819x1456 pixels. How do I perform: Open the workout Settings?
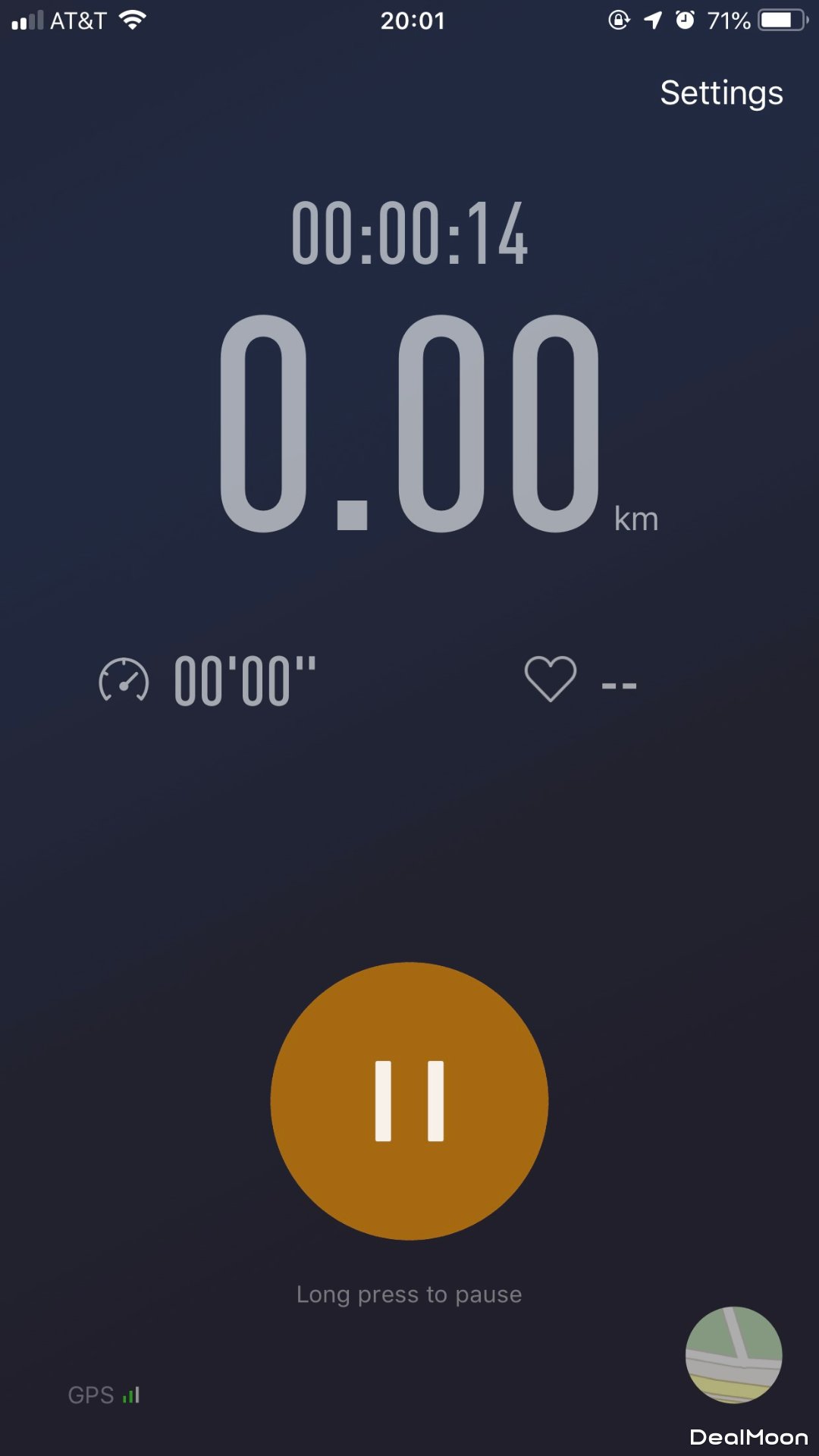pyautogui.click(x=721, y=93)
